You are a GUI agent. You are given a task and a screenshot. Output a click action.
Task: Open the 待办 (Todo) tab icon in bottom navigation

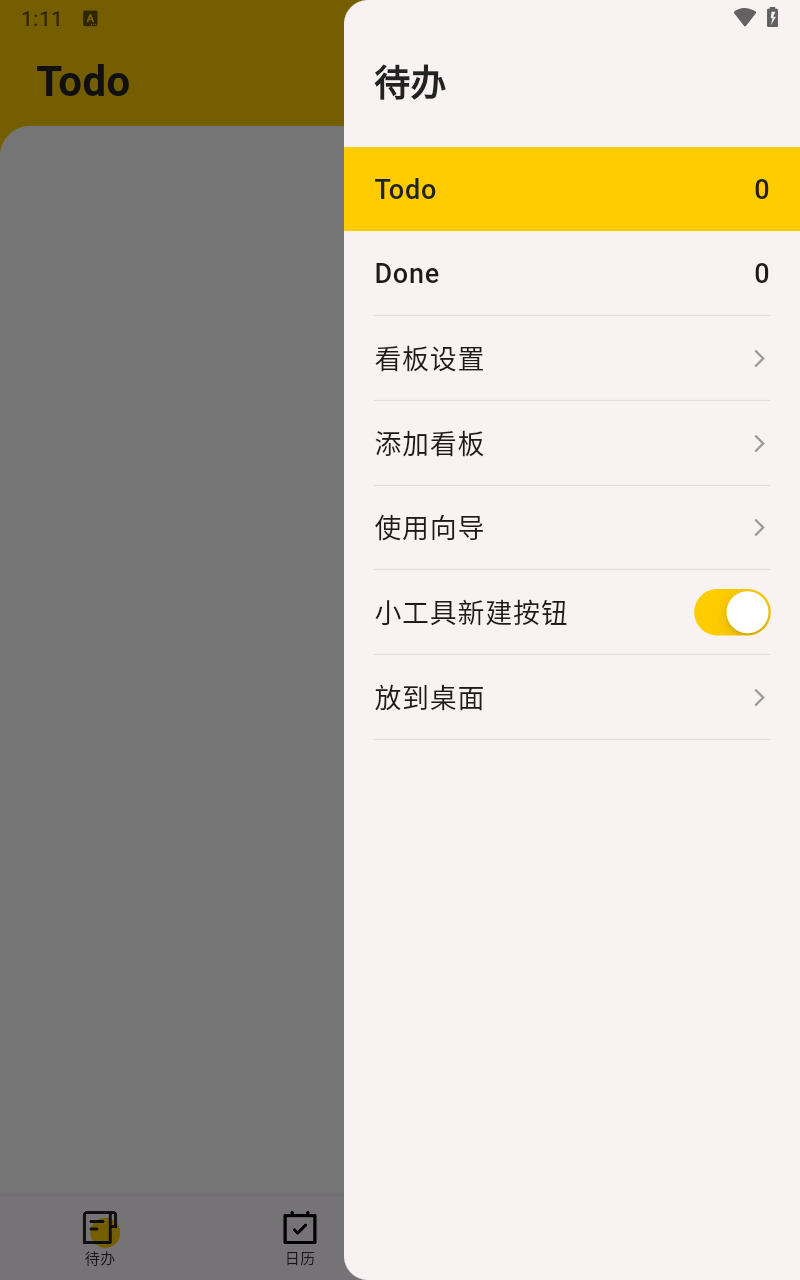[100, 1238]
